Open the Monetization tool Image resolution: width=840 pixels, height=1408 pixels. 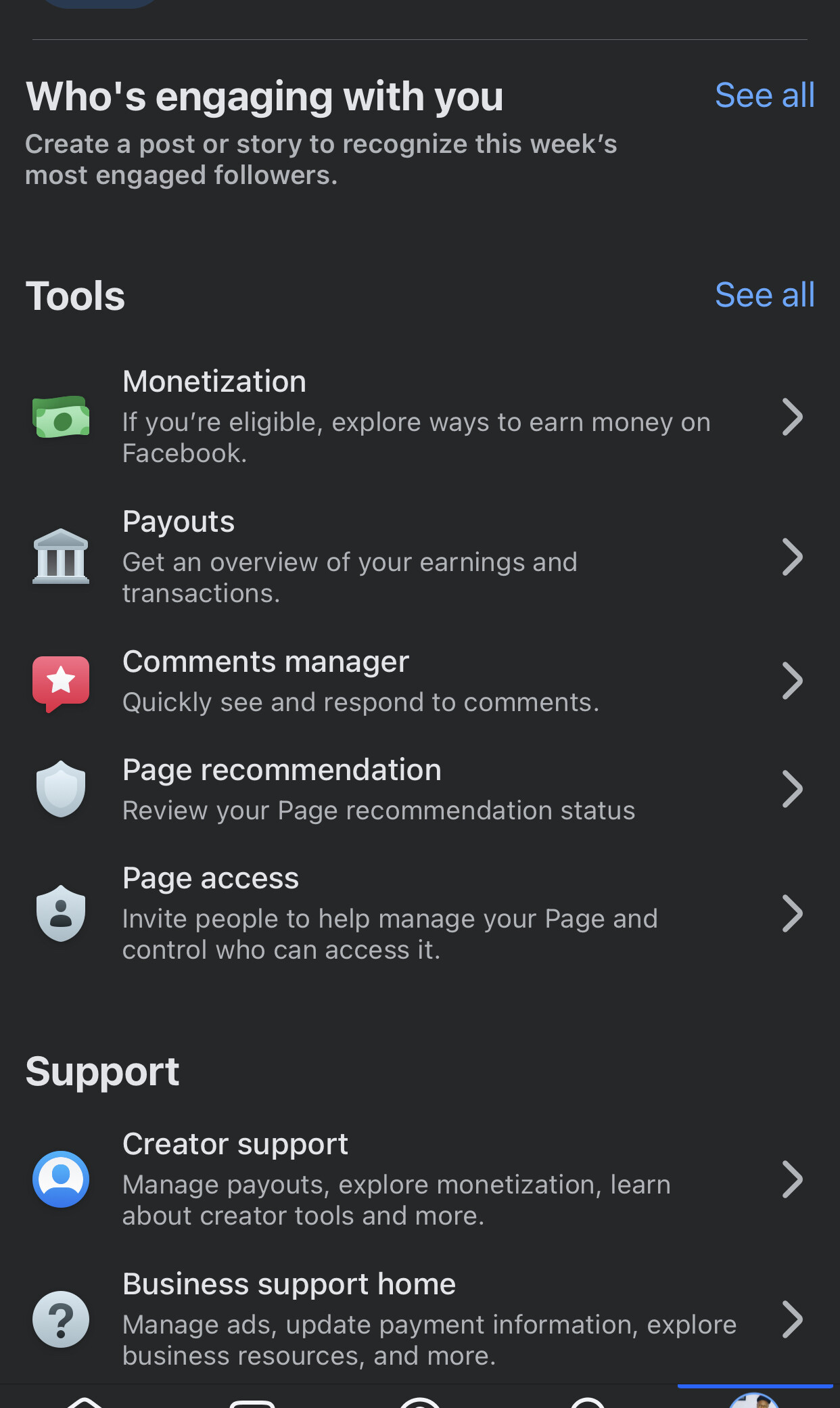tap(420, 417)
